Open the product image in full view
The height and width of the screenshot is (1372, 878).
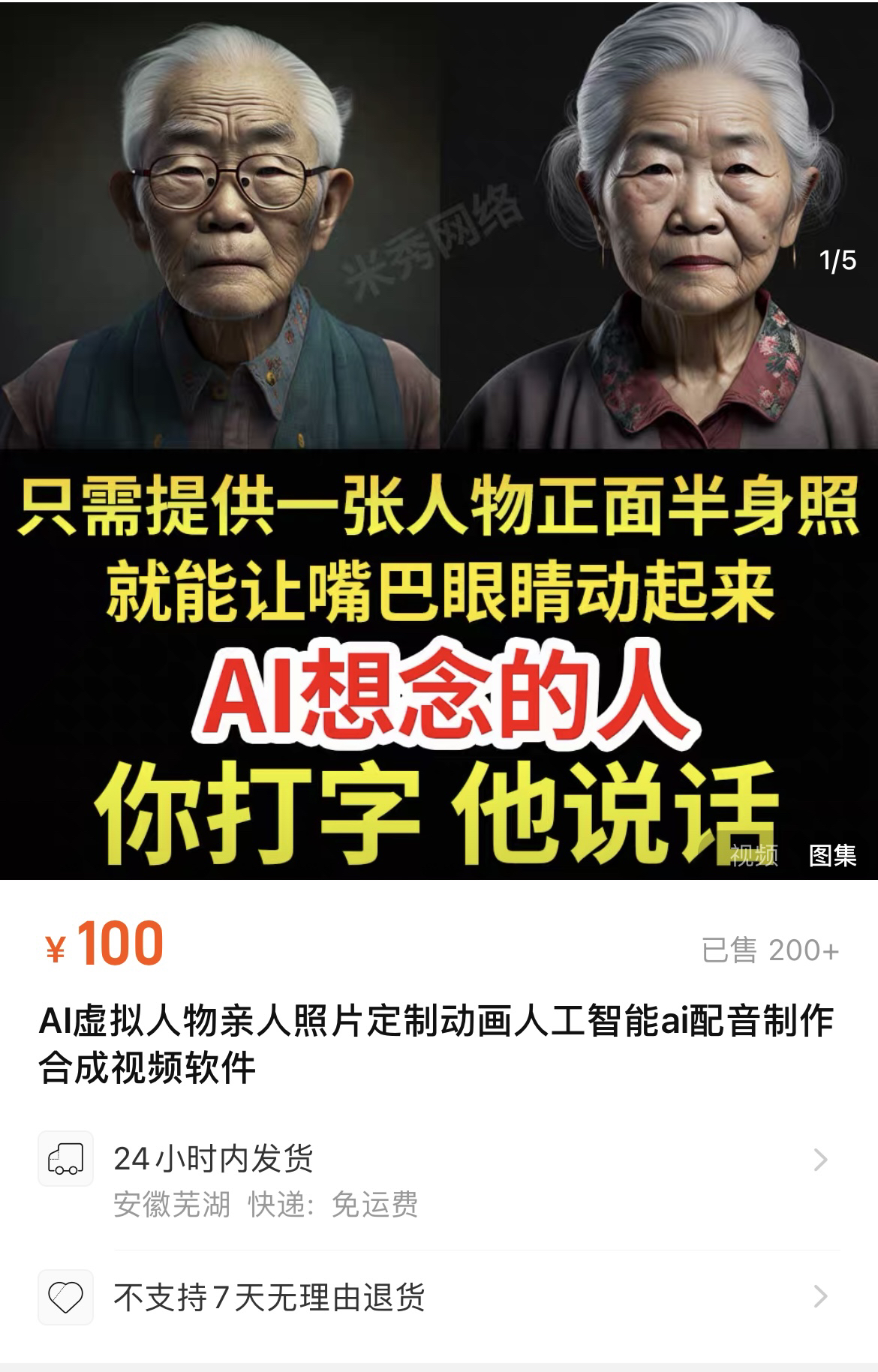coord(439,375)
